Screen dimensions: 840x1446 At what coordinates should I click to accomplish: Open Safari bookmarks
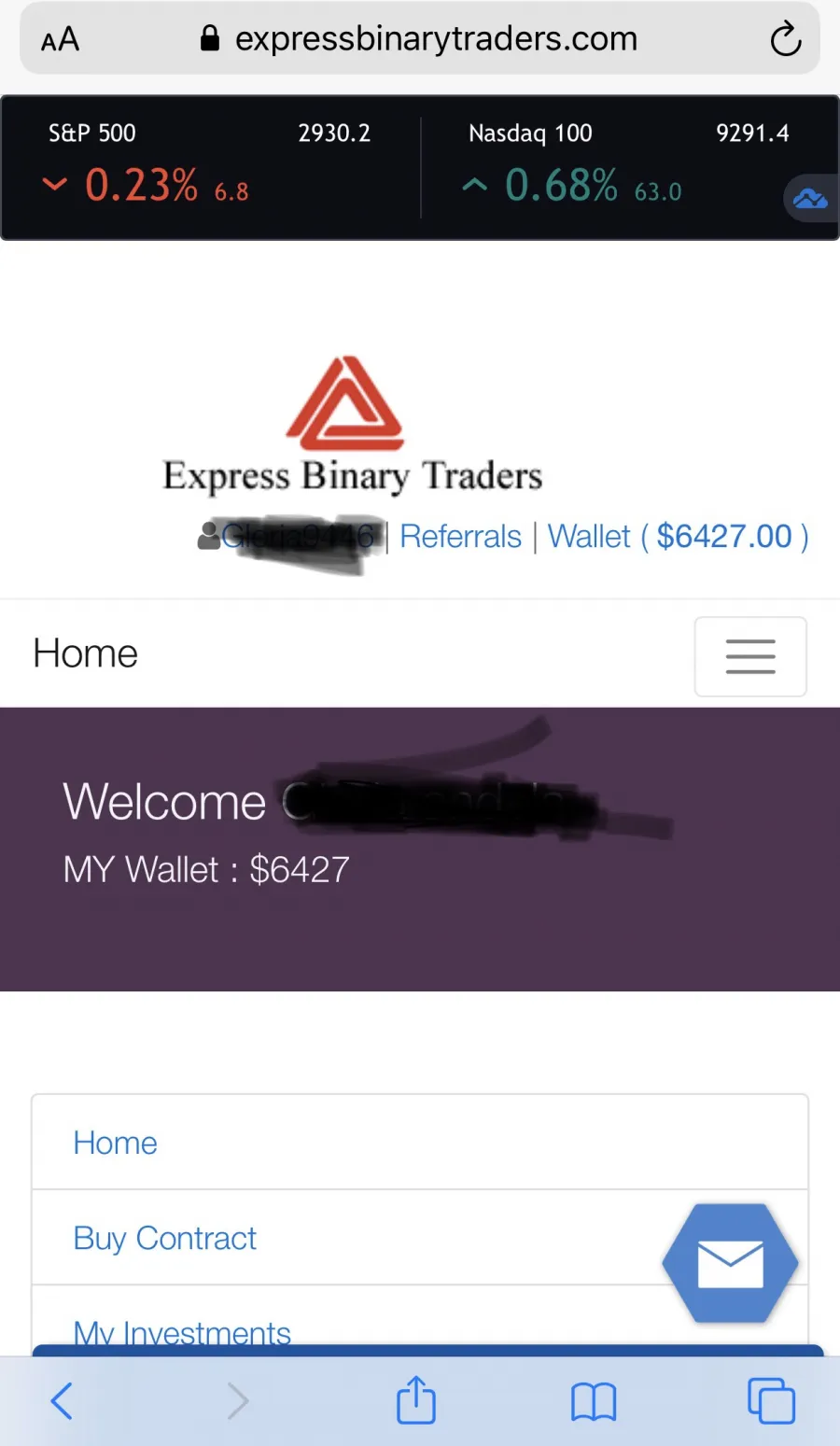click(x=594, y=1401)
